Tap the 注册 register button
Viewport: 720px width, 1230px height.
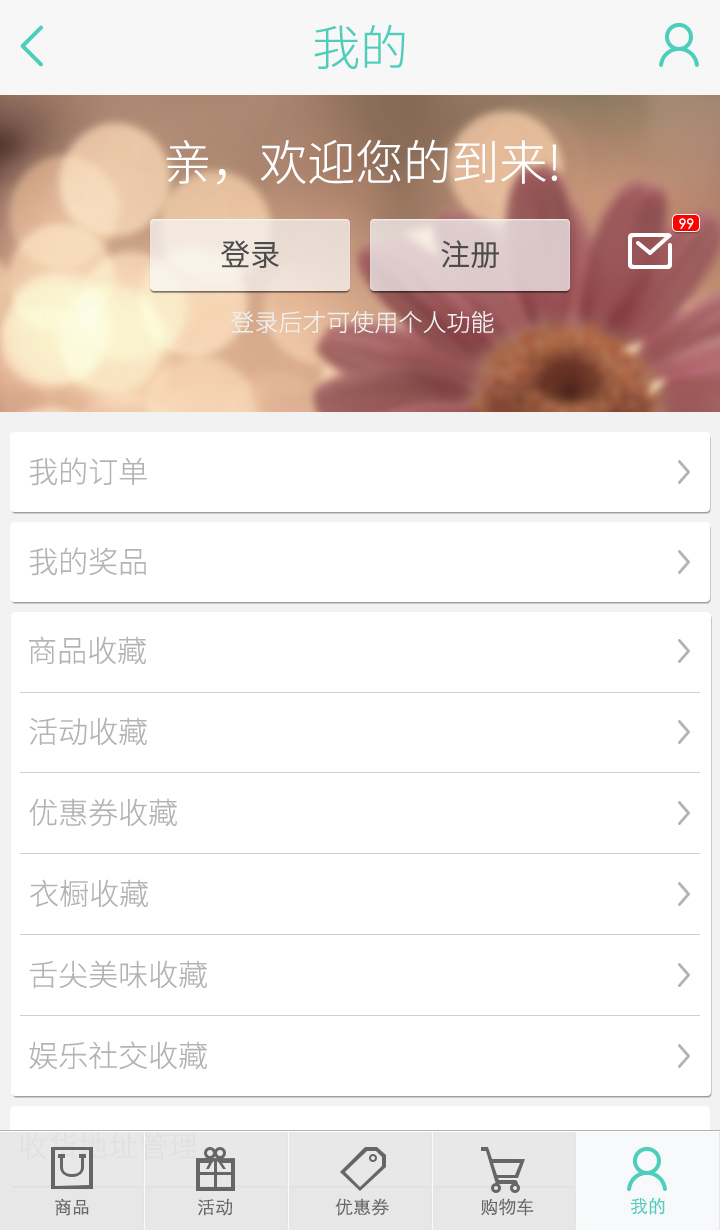coord(470,255)
